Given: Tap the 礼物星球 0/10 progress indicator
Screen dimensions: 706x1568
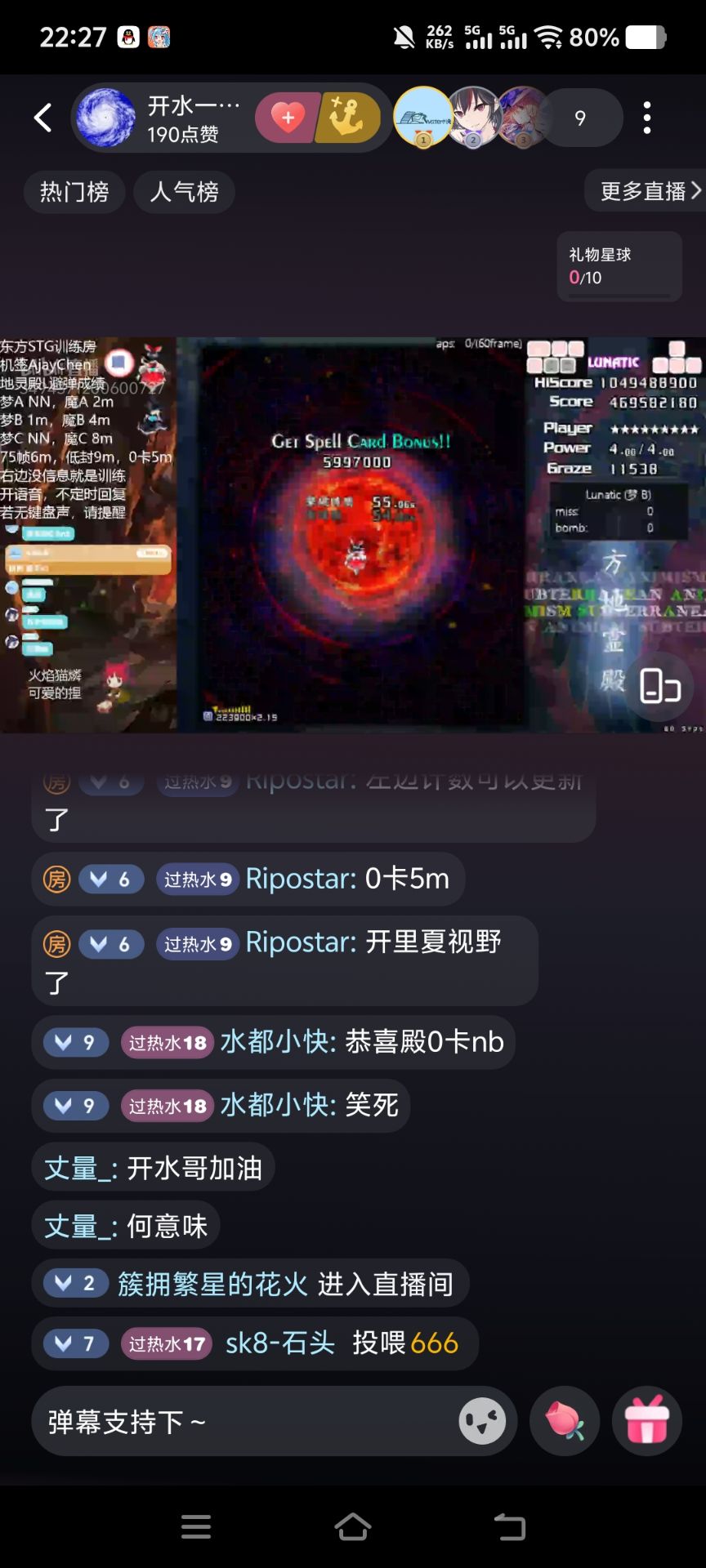Looking at the screenshot, I should [582, 278].
